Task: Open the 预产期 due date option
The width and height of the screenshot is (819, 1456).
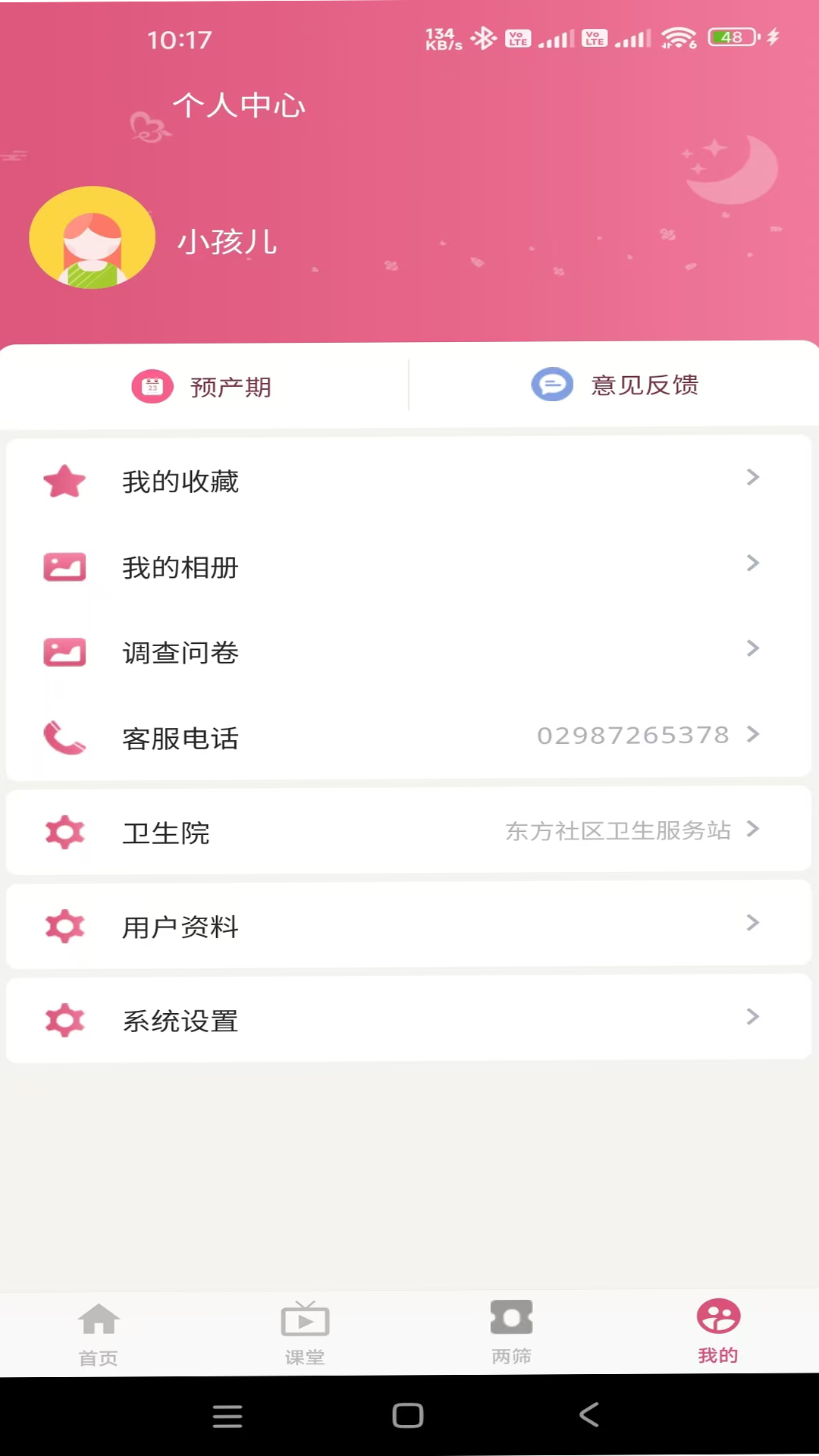Action: 203,387
